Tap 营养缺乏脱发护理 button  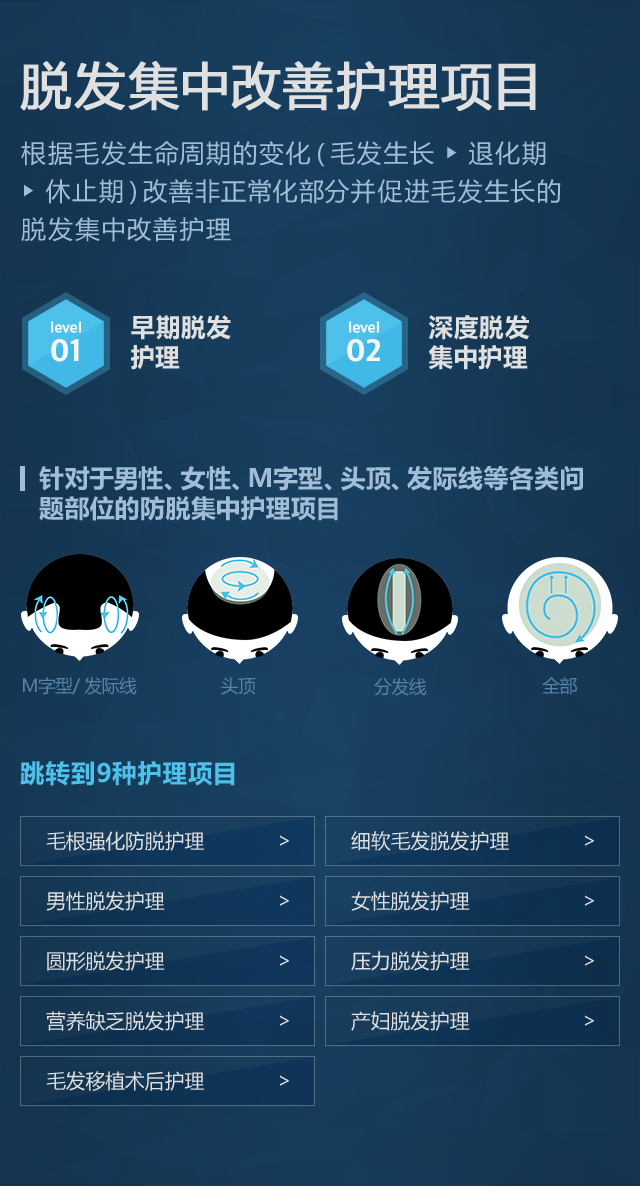click(167, 1021)
